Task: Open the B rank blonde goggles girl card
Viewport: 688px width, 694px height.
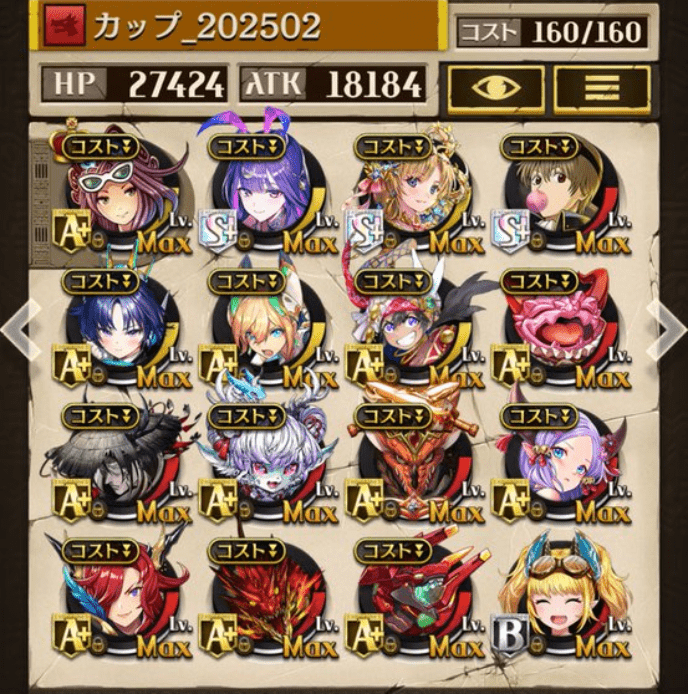Action: (x=556, y=598)
